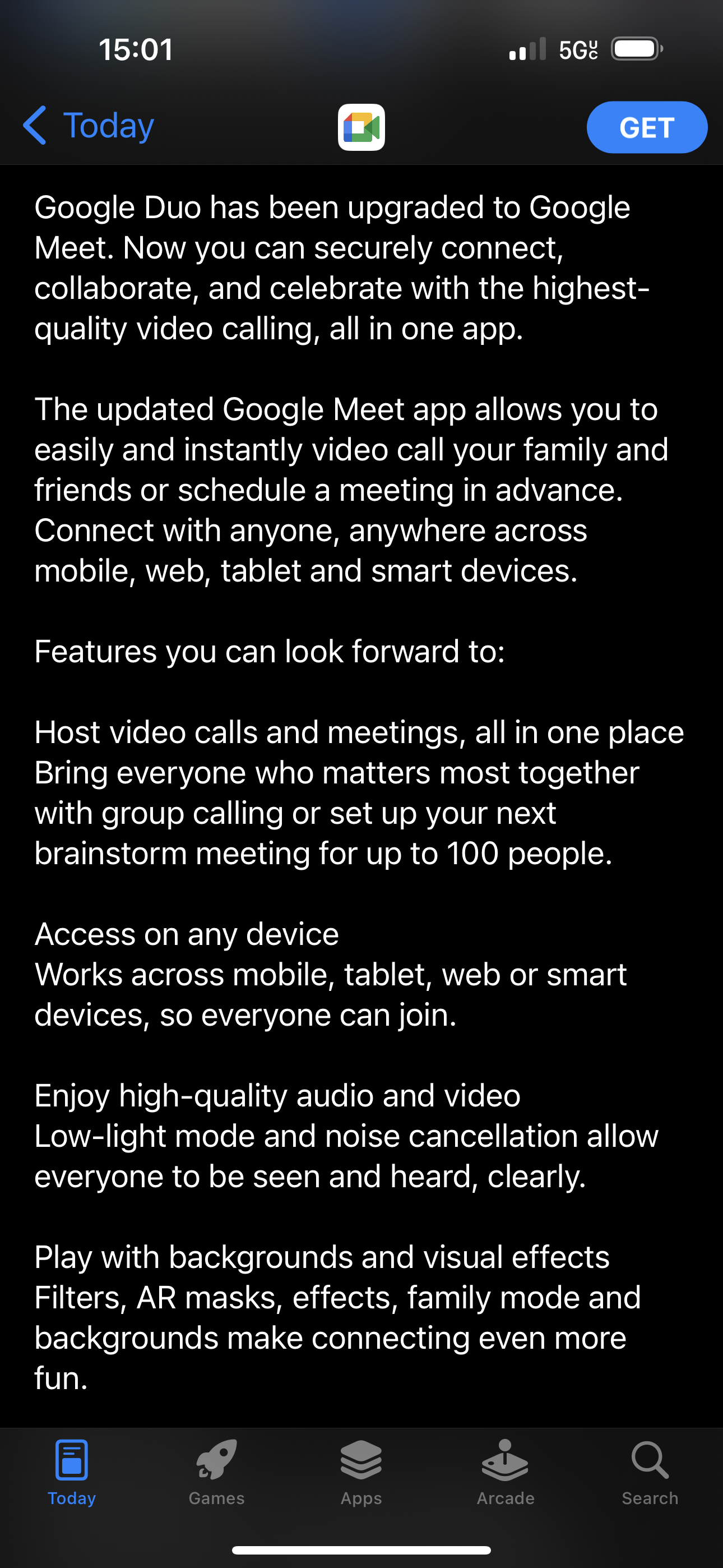
Task: Select the Today tab
Action: pos(72,1472)
